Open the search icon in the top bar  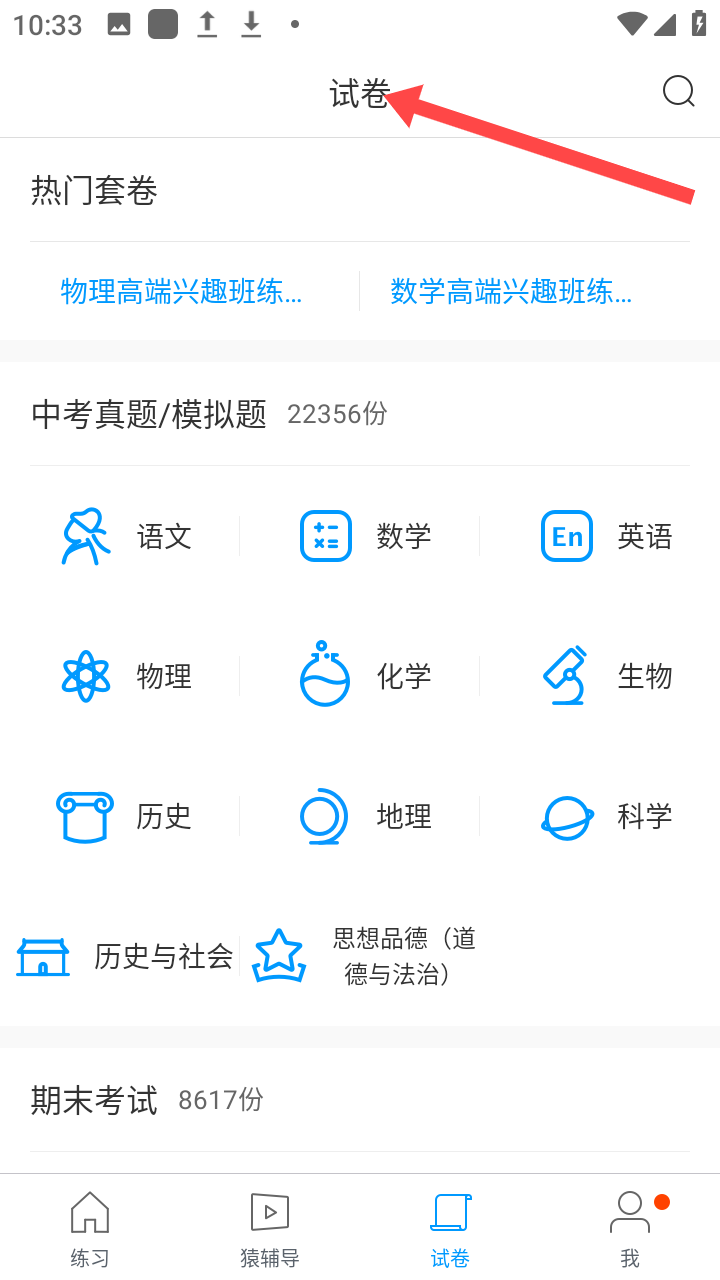tap(679, 92)
